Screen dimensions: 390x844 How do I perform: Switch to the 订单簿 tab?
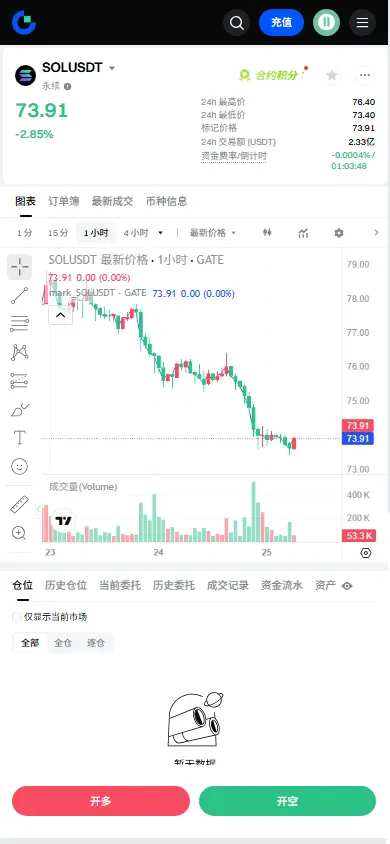tap(63, 201)
